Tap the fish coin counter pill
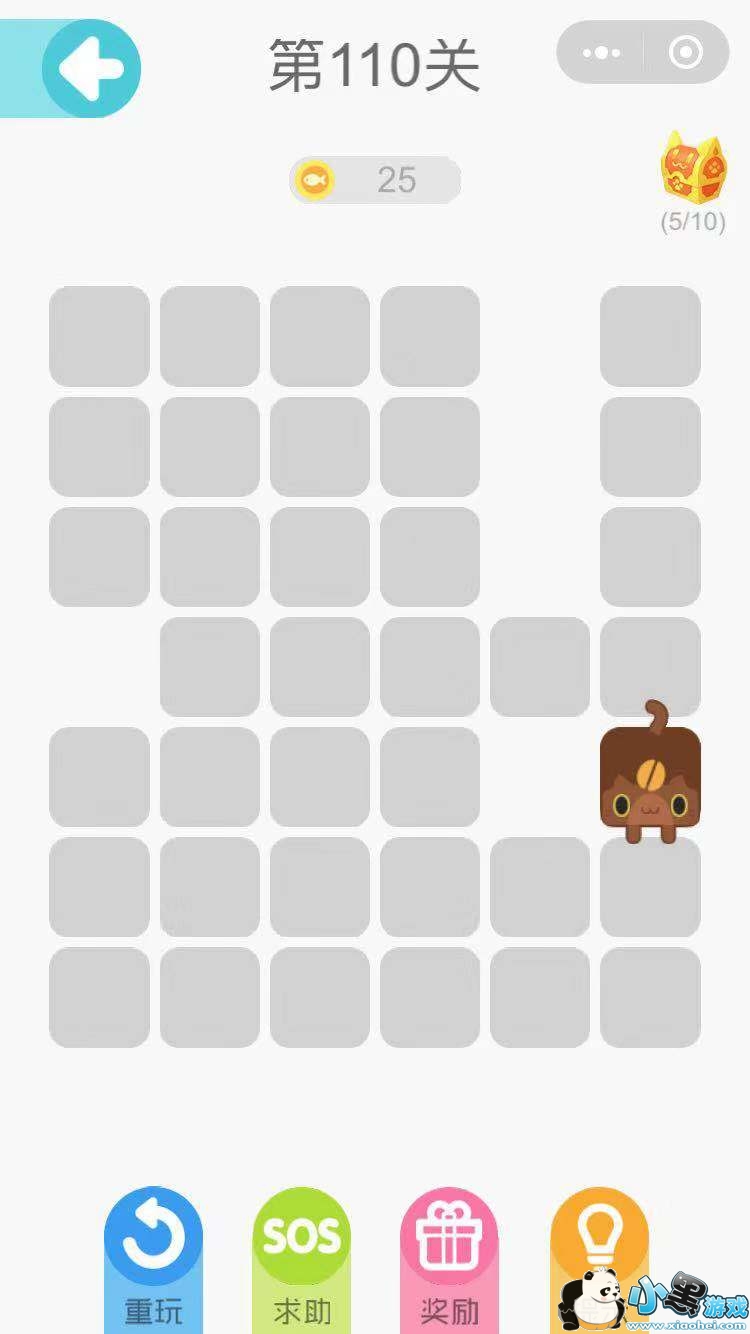750x1334 pixels. tap(375, 180)
